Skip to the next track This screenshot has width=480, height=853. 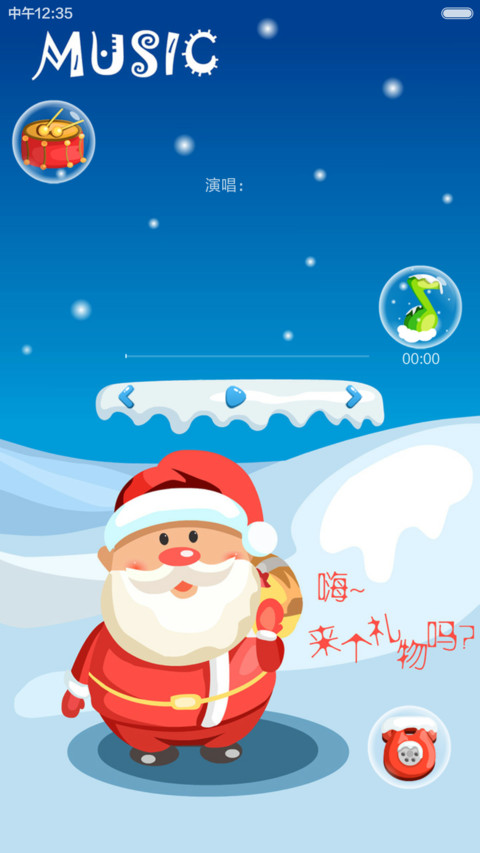click(354, 397)
